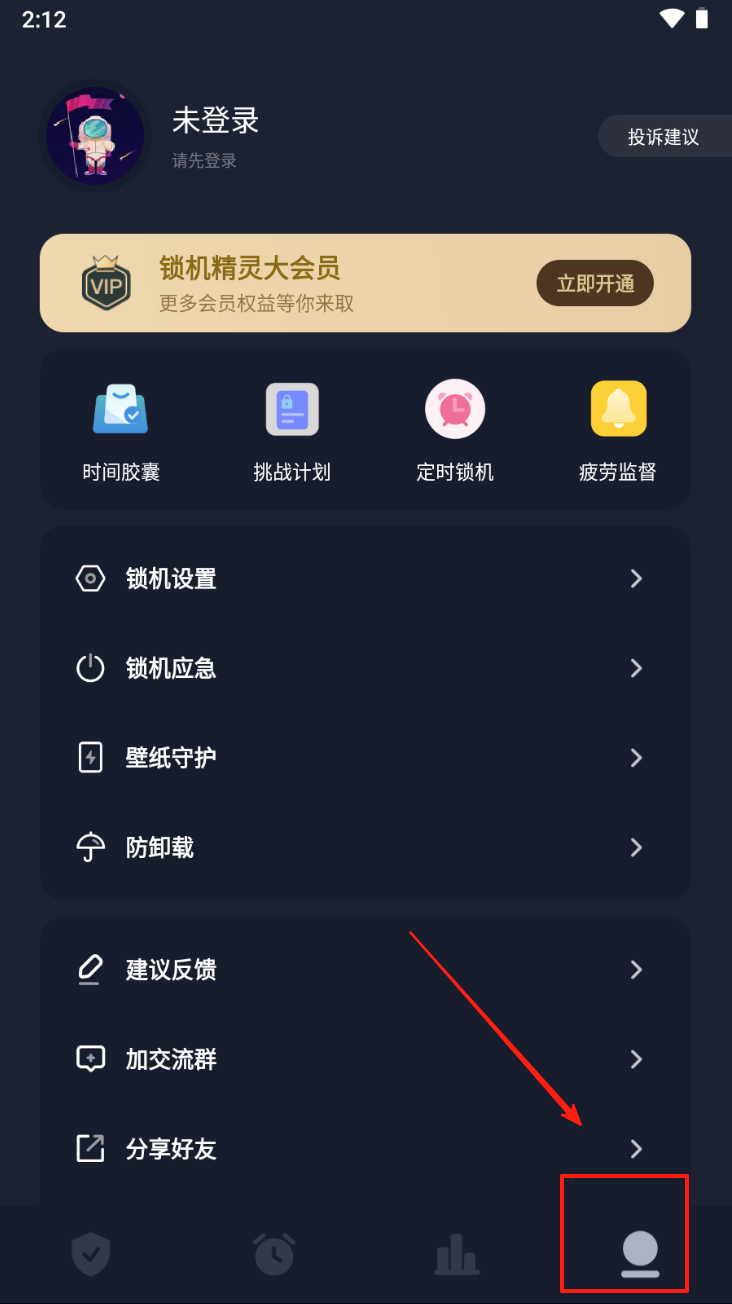The height and width of the screenshot is (1304, 732).
Task: Open 建议反馈 feedback row
Action: coord(365,970)
